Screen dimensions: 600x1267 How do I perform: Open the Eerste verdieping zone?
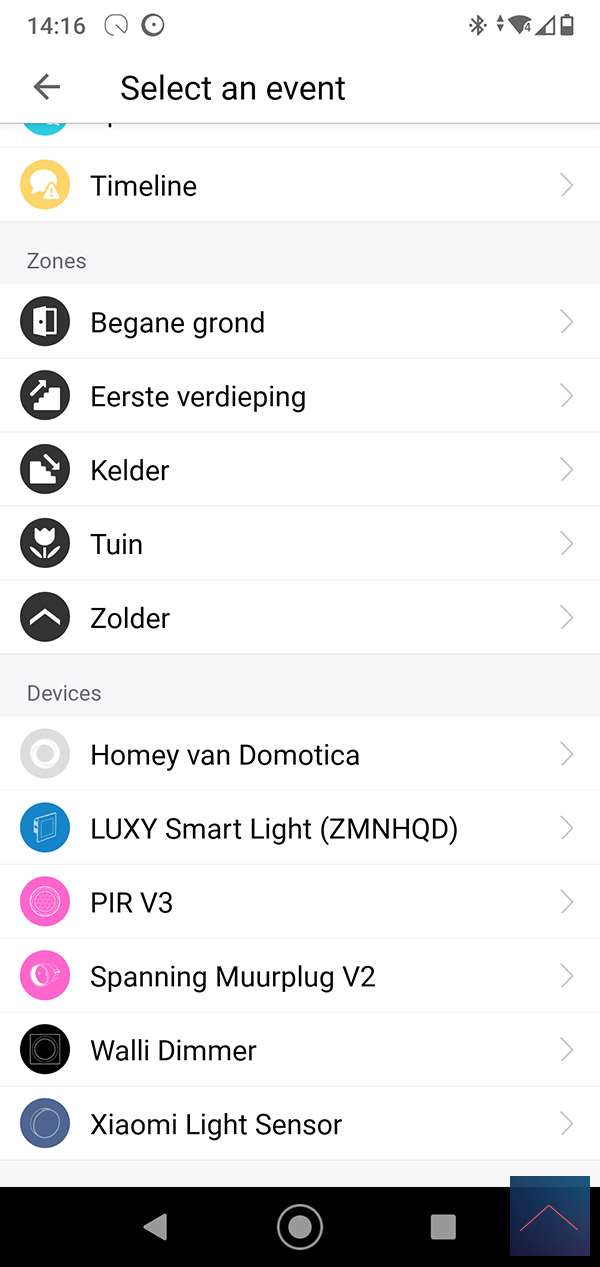tap(300, 396)
